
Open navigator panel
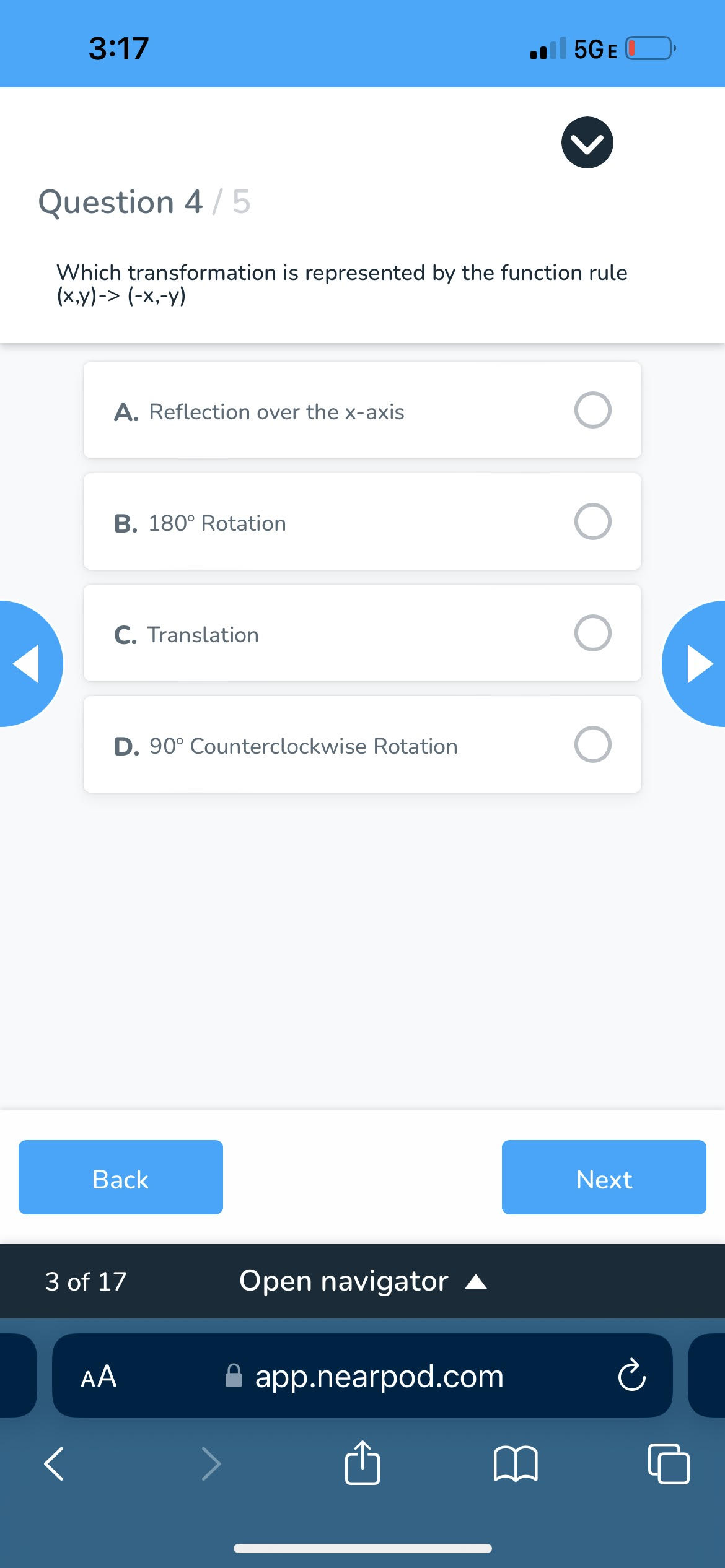click(362, 1281)
